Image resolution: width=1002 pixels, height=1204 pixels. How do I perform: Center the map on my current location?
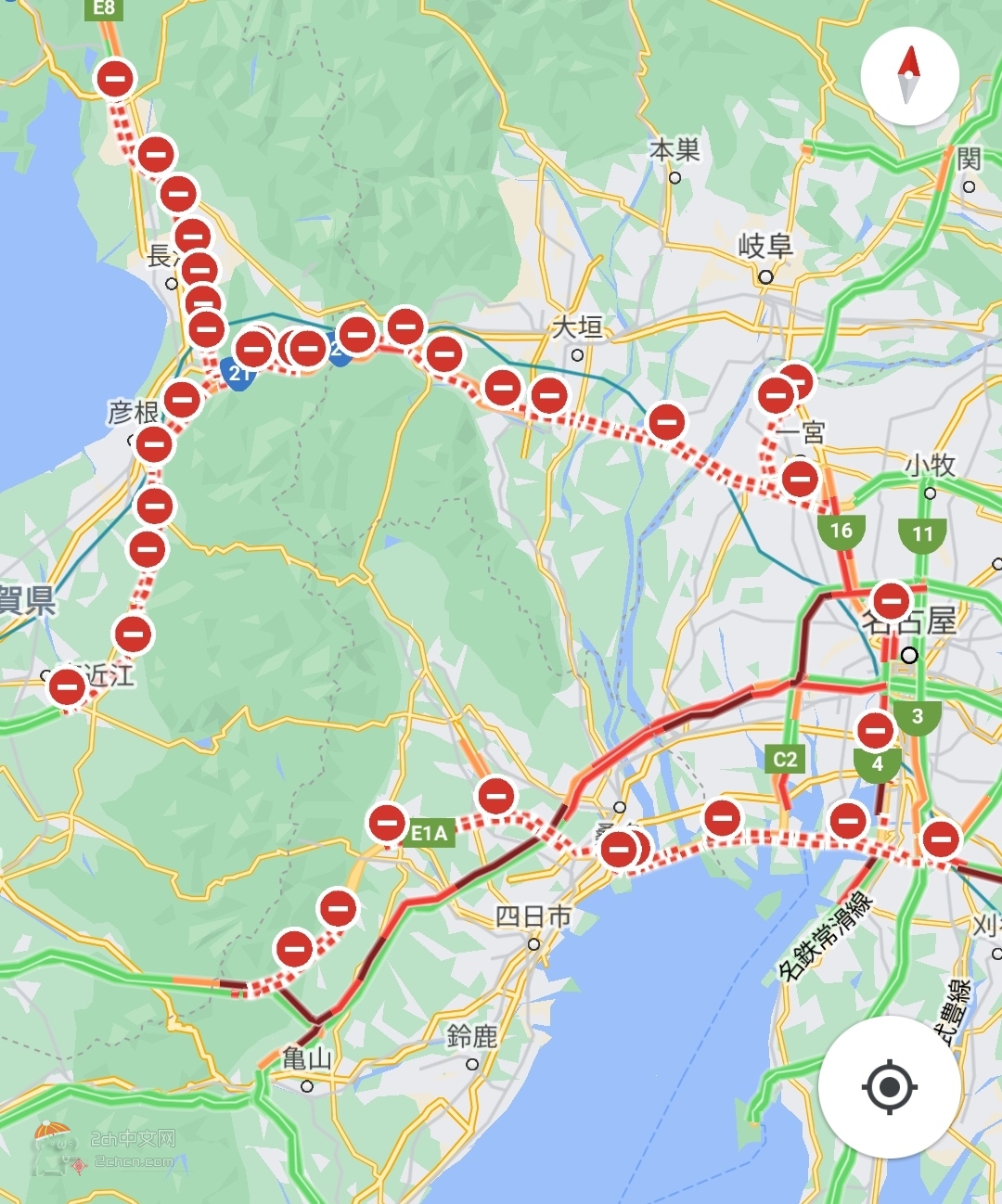(889, 1086)
